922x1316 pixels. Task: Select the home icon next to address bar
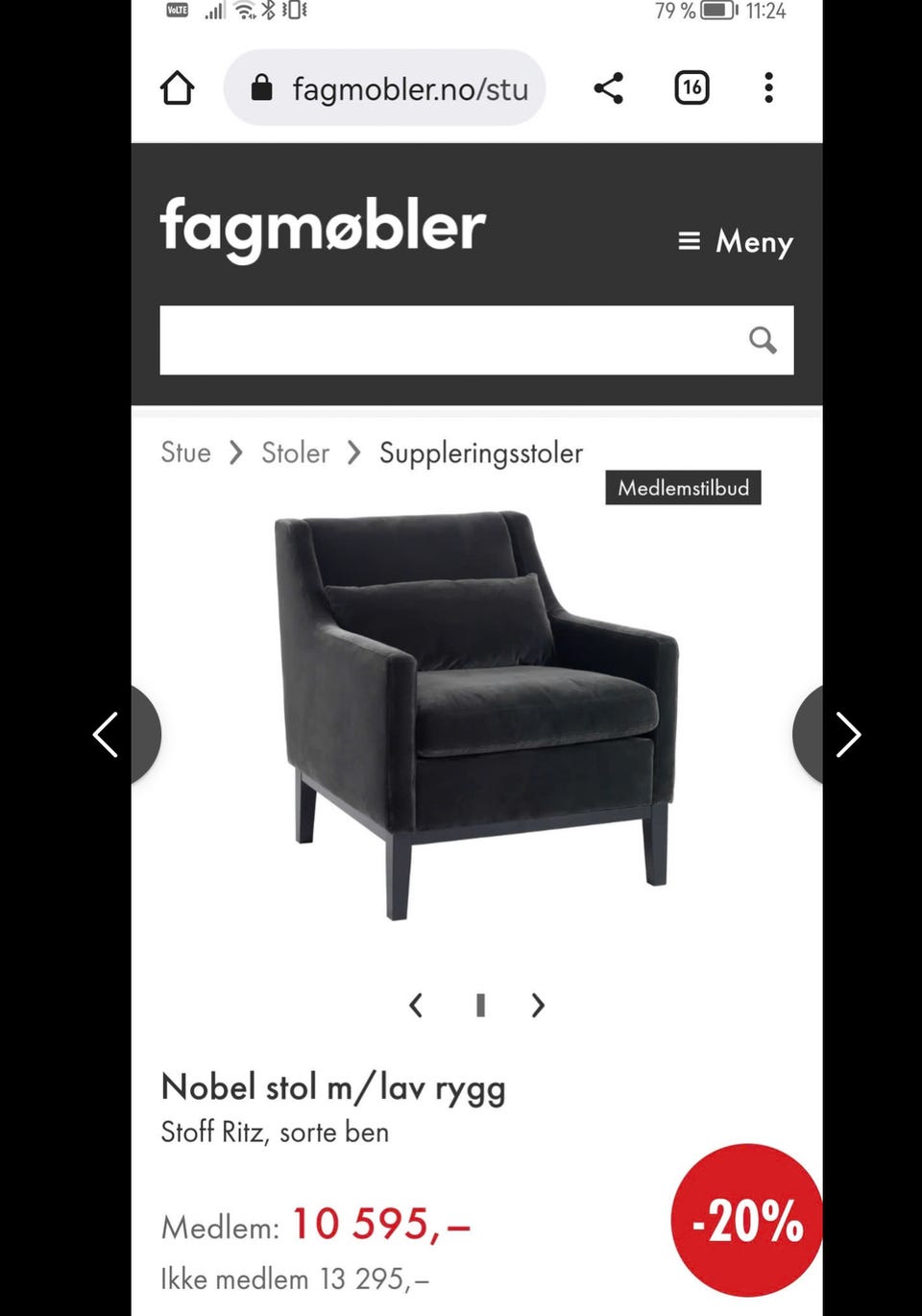coord(177,87)
